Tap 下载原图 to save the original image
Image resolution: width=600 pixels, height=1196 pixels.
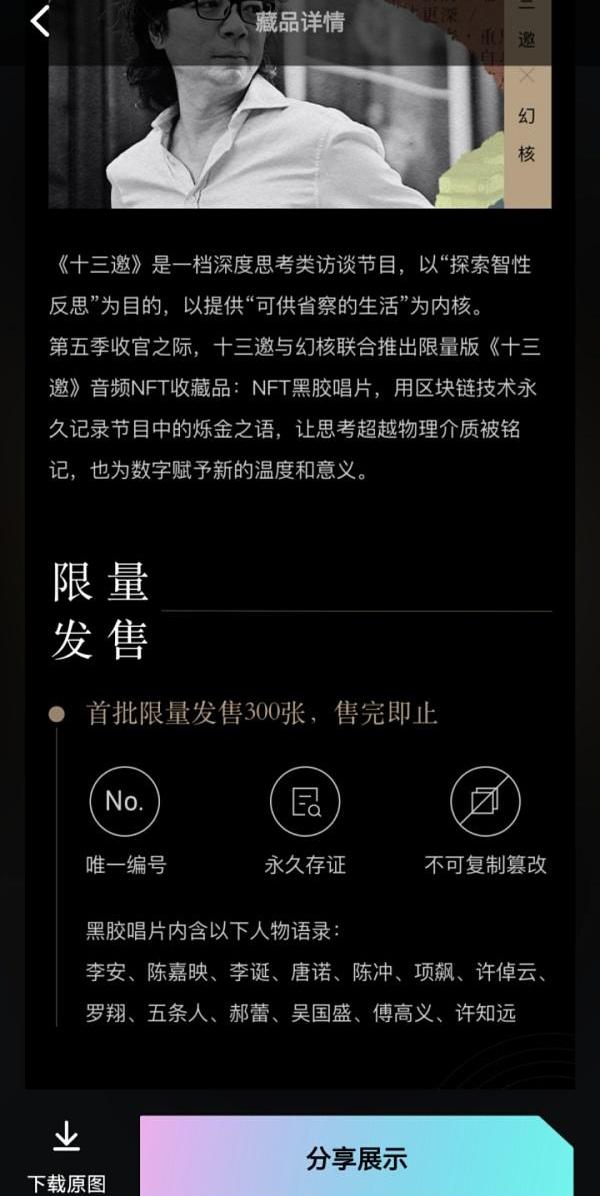tap(66, 1156)
